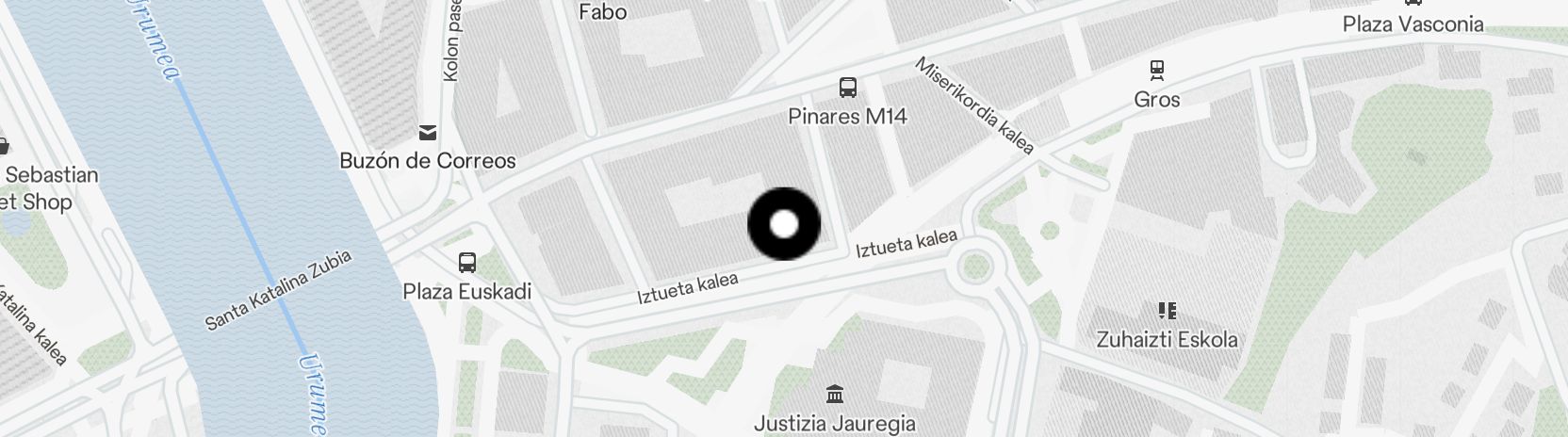Image resolution: width=1568 pixels, height=437 pixels.
Task: Select the Plaza Euskadi bus stop
Action: [x=466, y=263]
